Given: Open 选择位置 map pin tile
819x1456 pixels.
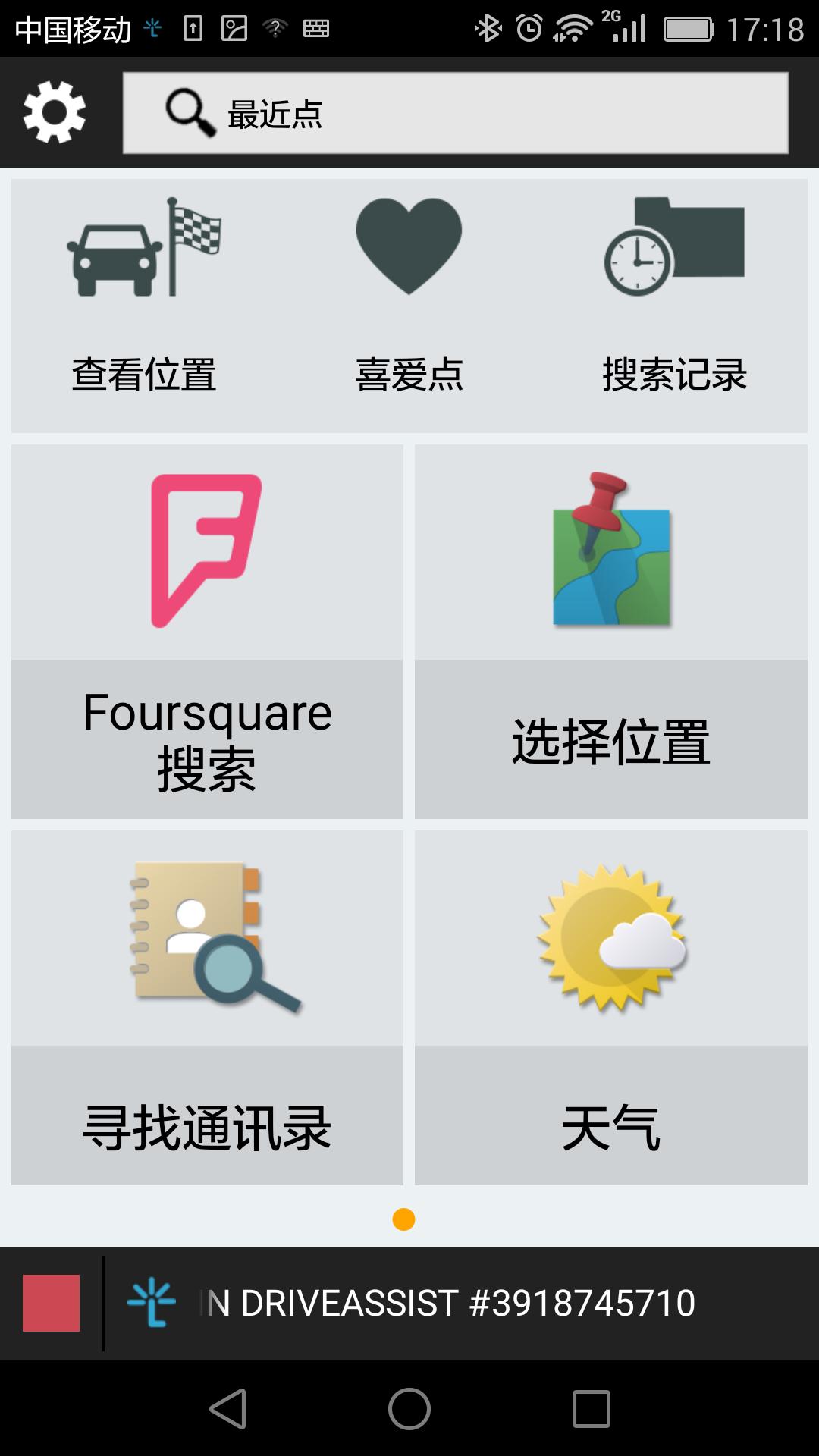Looking at the screenshot, I should [x=610, y=631].
